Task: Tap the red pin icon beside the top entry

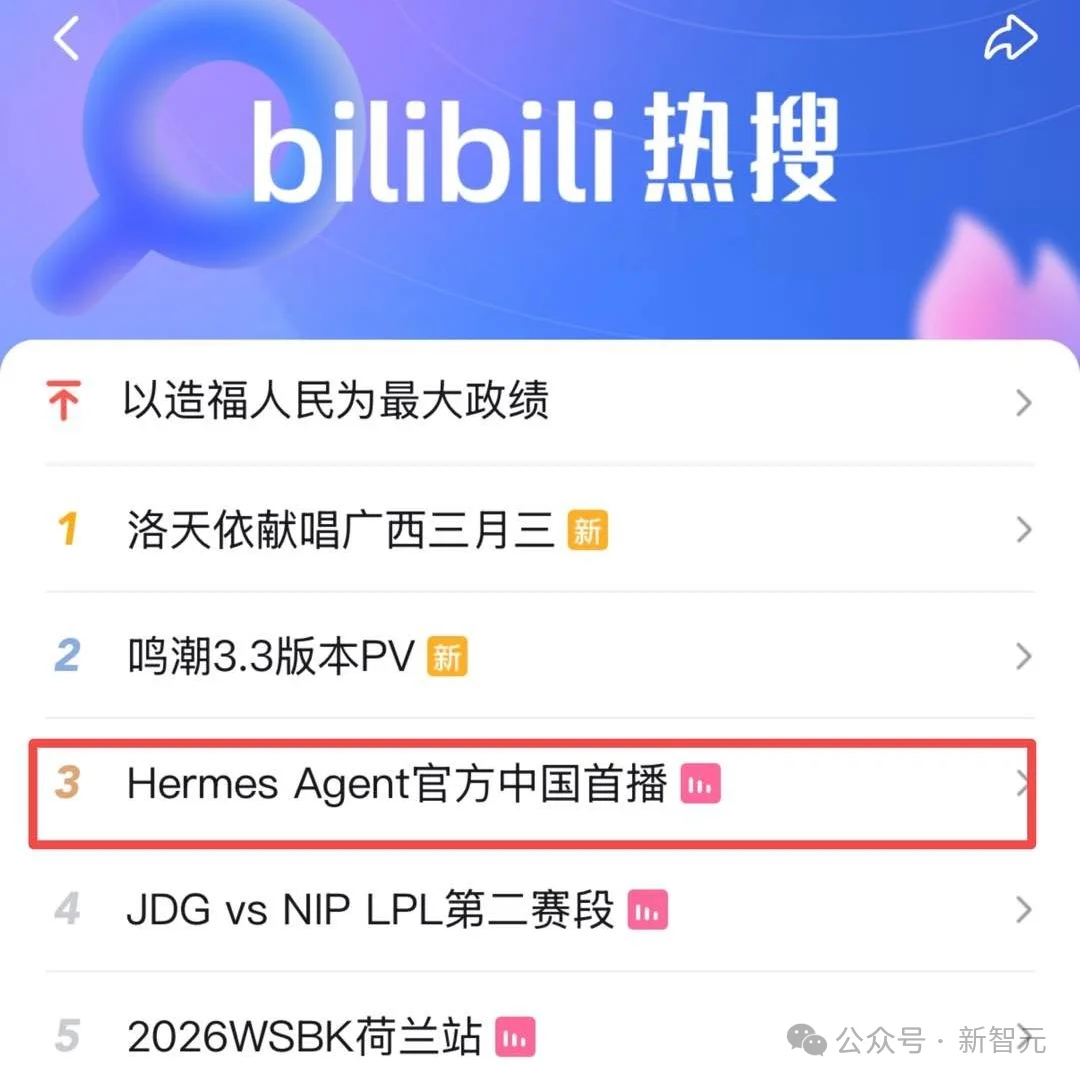Action: pos(63,401)
